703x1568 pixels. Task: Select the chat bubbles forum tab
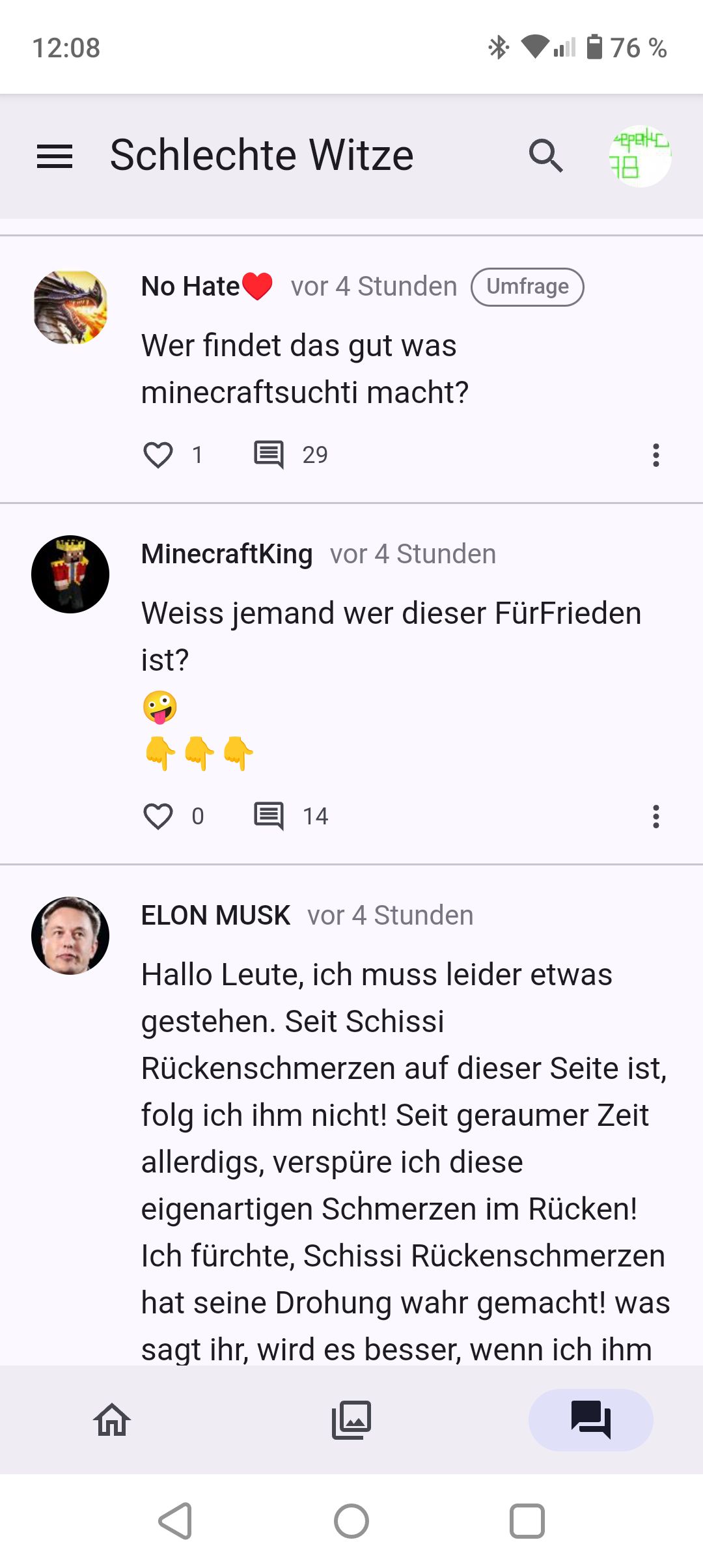pyautogui.click(x=590, y=1420)
